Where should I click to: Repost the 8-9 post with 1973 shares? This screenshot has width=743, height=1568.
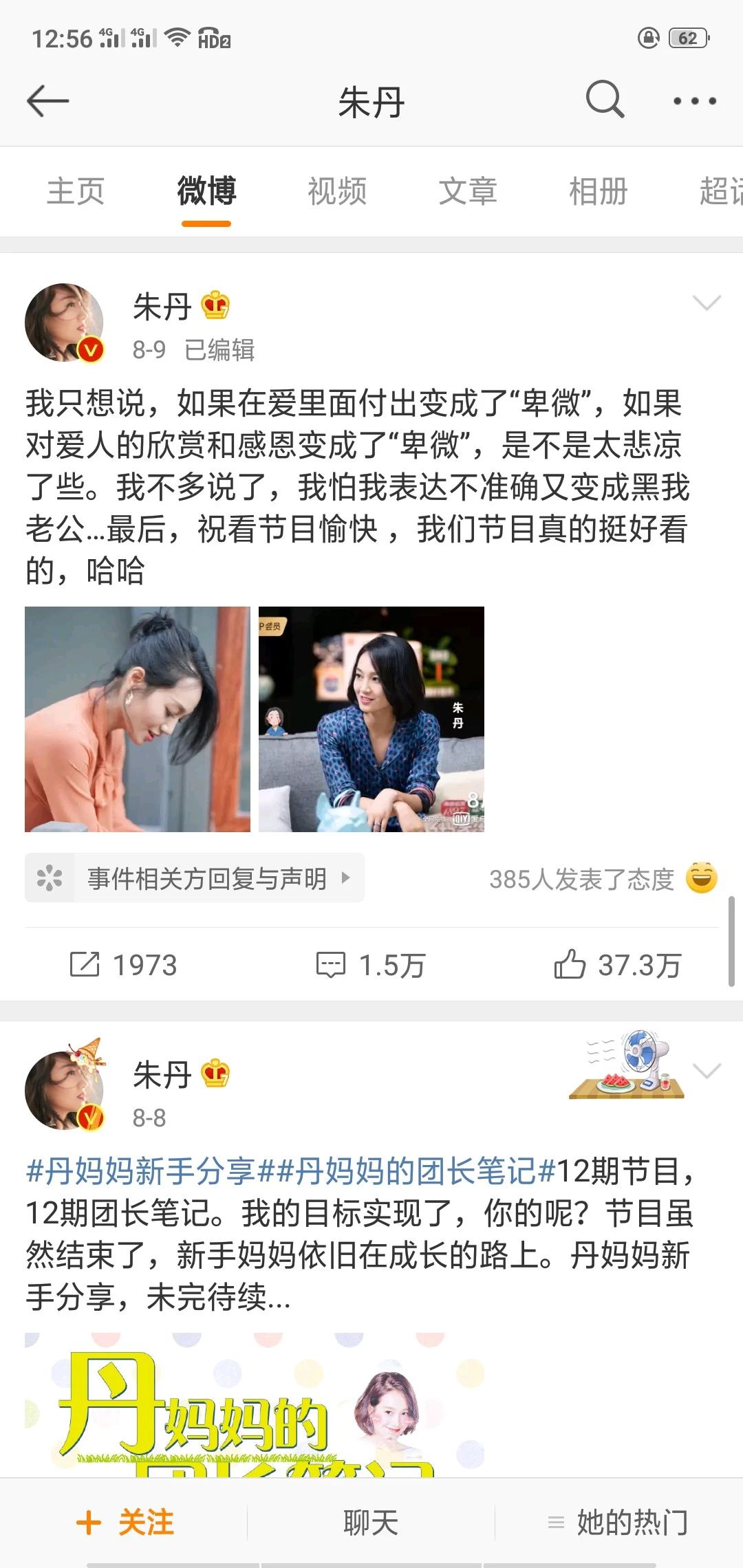[x=124, y=965]
